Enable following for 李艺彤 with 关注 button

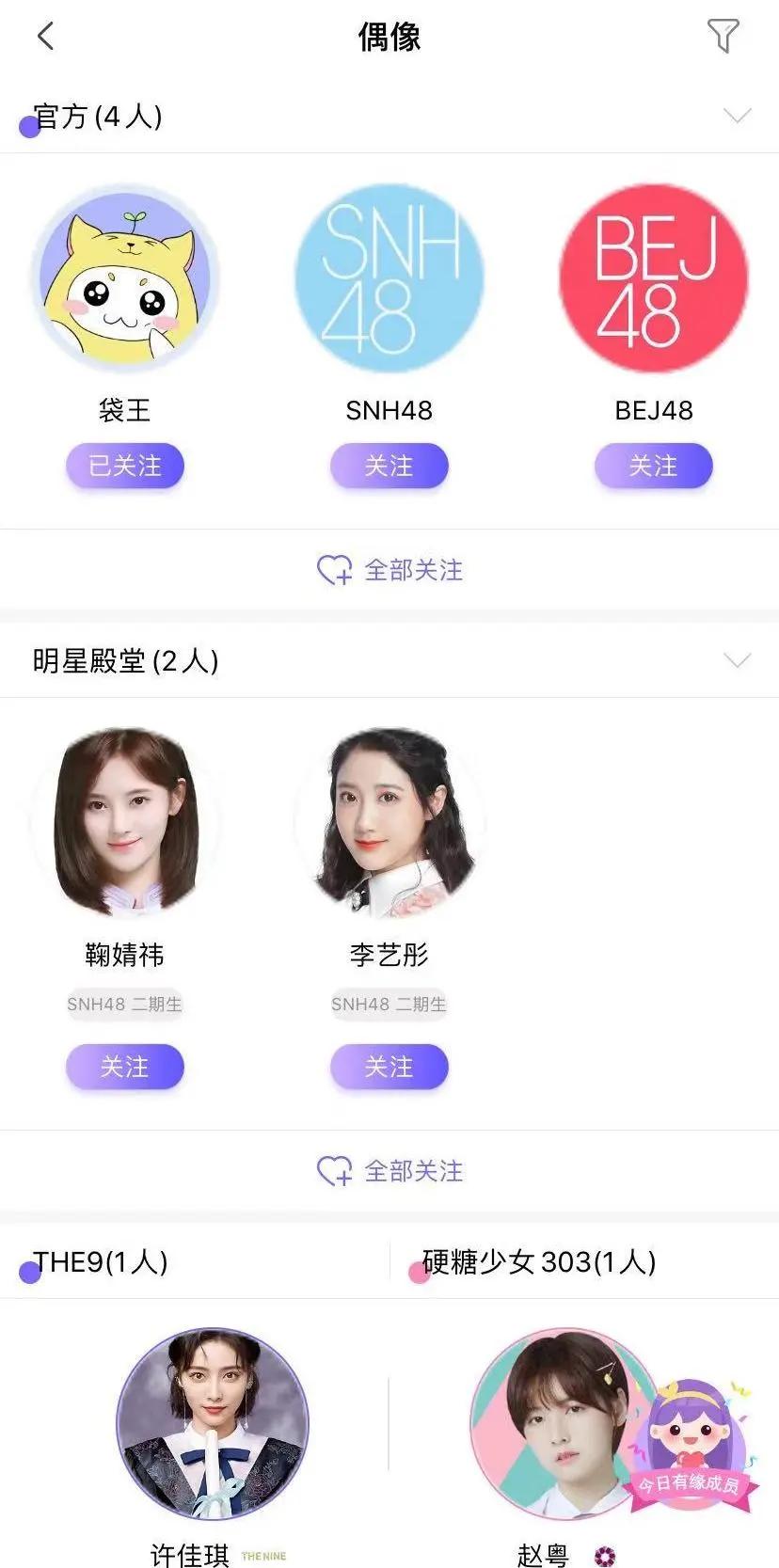click(389, 1068)
